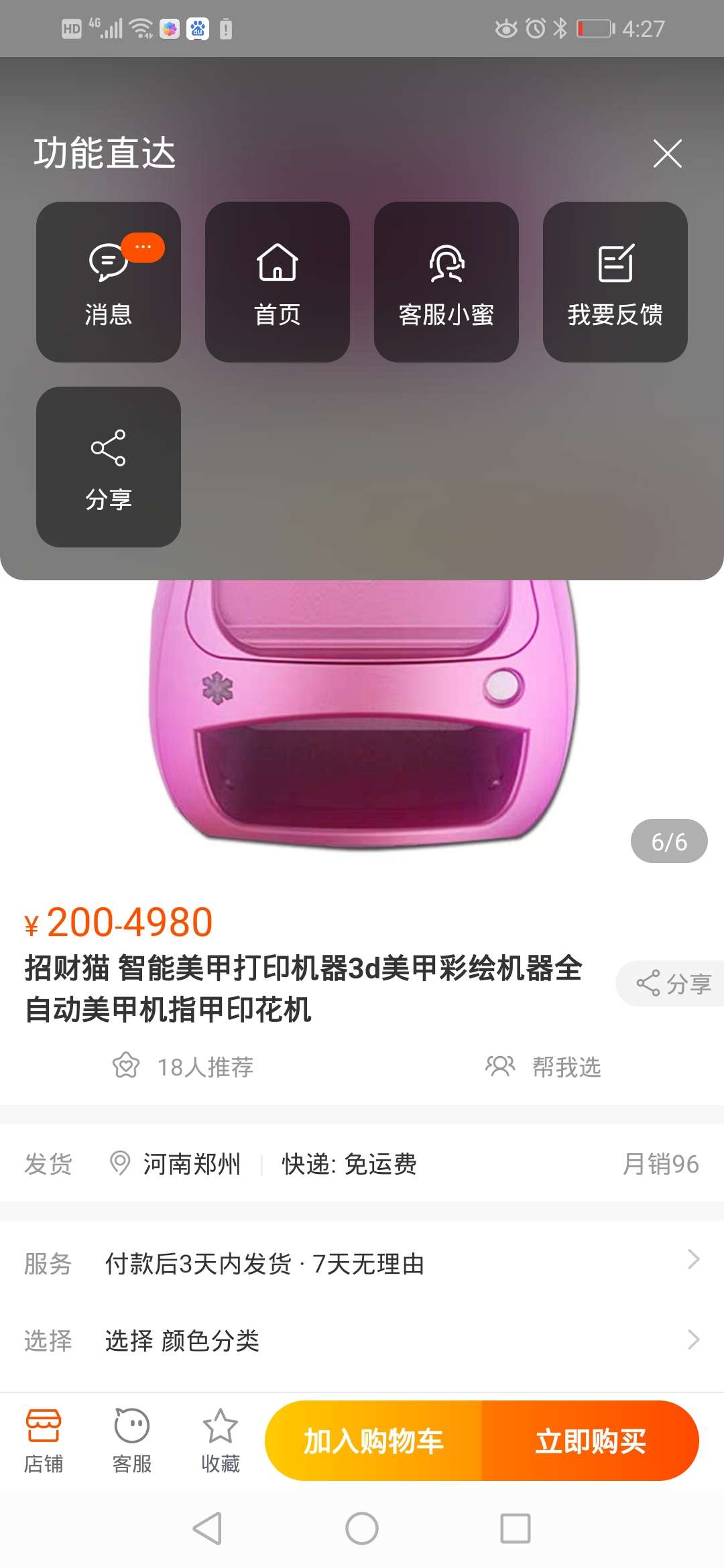Tap the 6/6 image counter badge

coord(669,841)
